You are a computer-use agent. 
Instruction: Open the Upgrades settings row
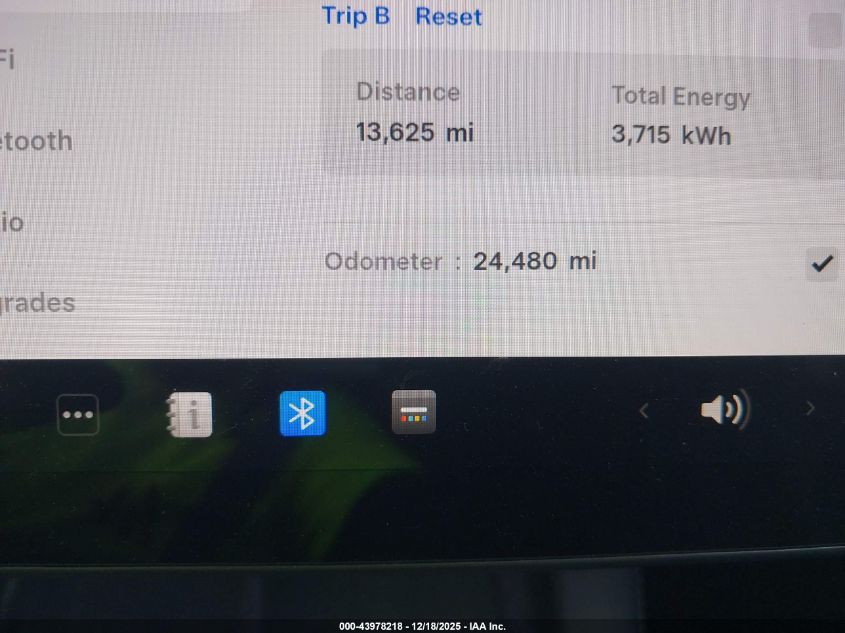[36, 303]
